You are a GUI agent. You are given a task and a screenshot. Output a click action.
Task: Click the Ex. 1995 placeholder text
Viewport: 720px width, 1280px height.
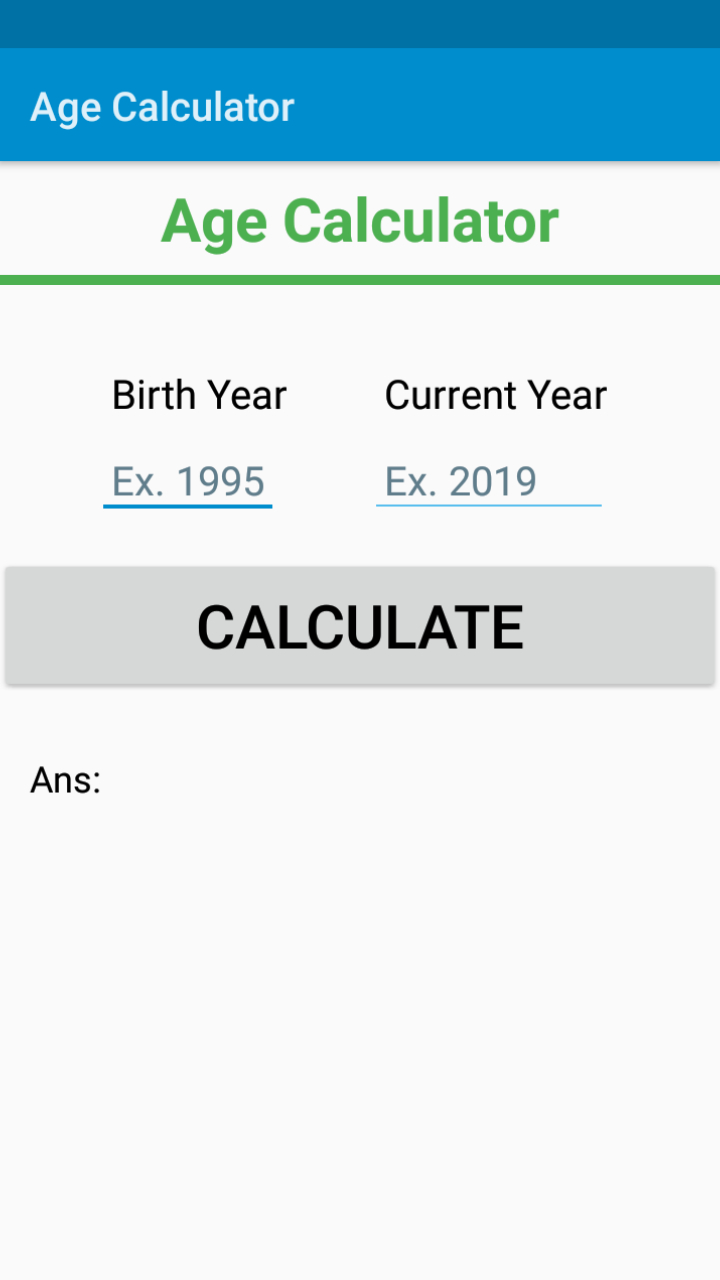pyautogui.click(x=188, y=481)
